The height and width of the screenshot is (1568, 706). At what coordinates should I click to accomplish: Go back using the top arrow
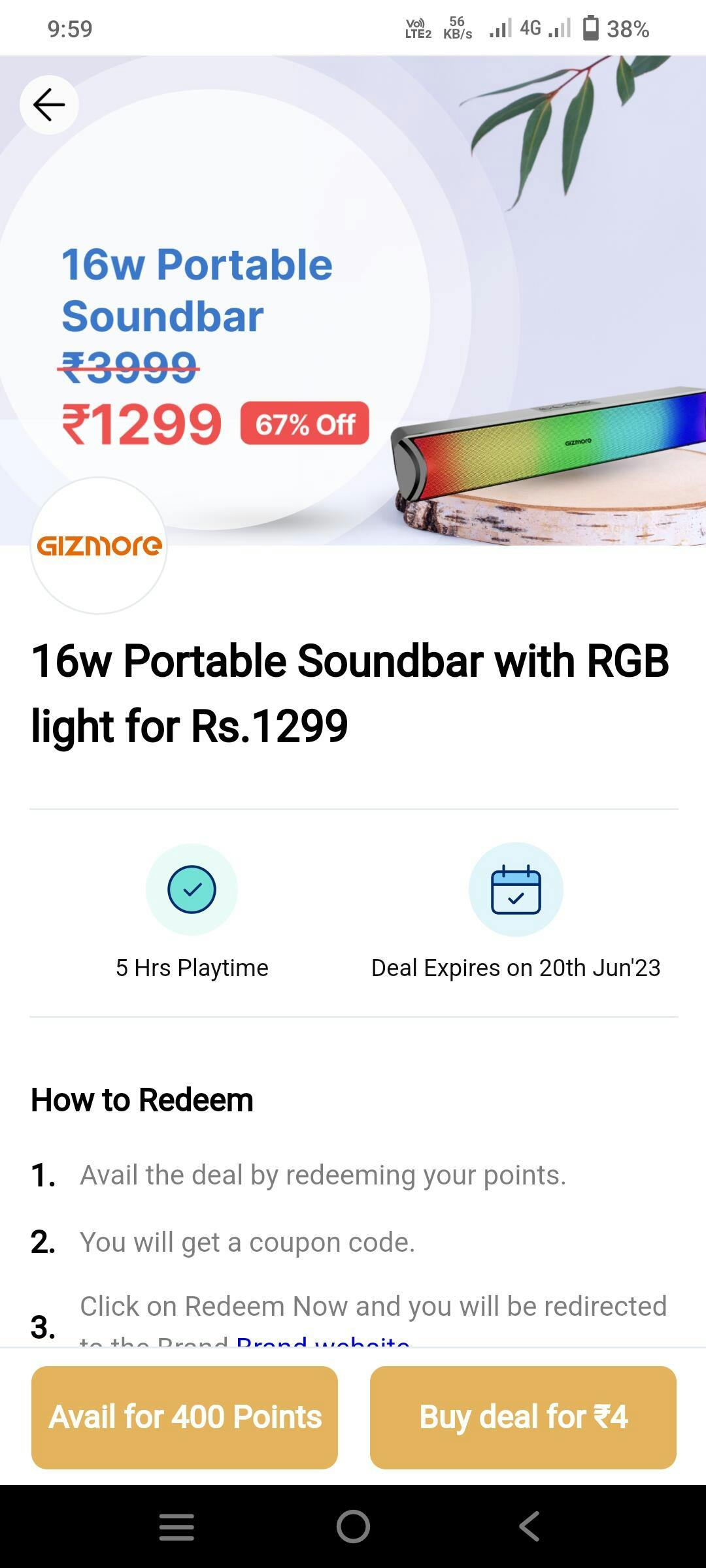49,105
